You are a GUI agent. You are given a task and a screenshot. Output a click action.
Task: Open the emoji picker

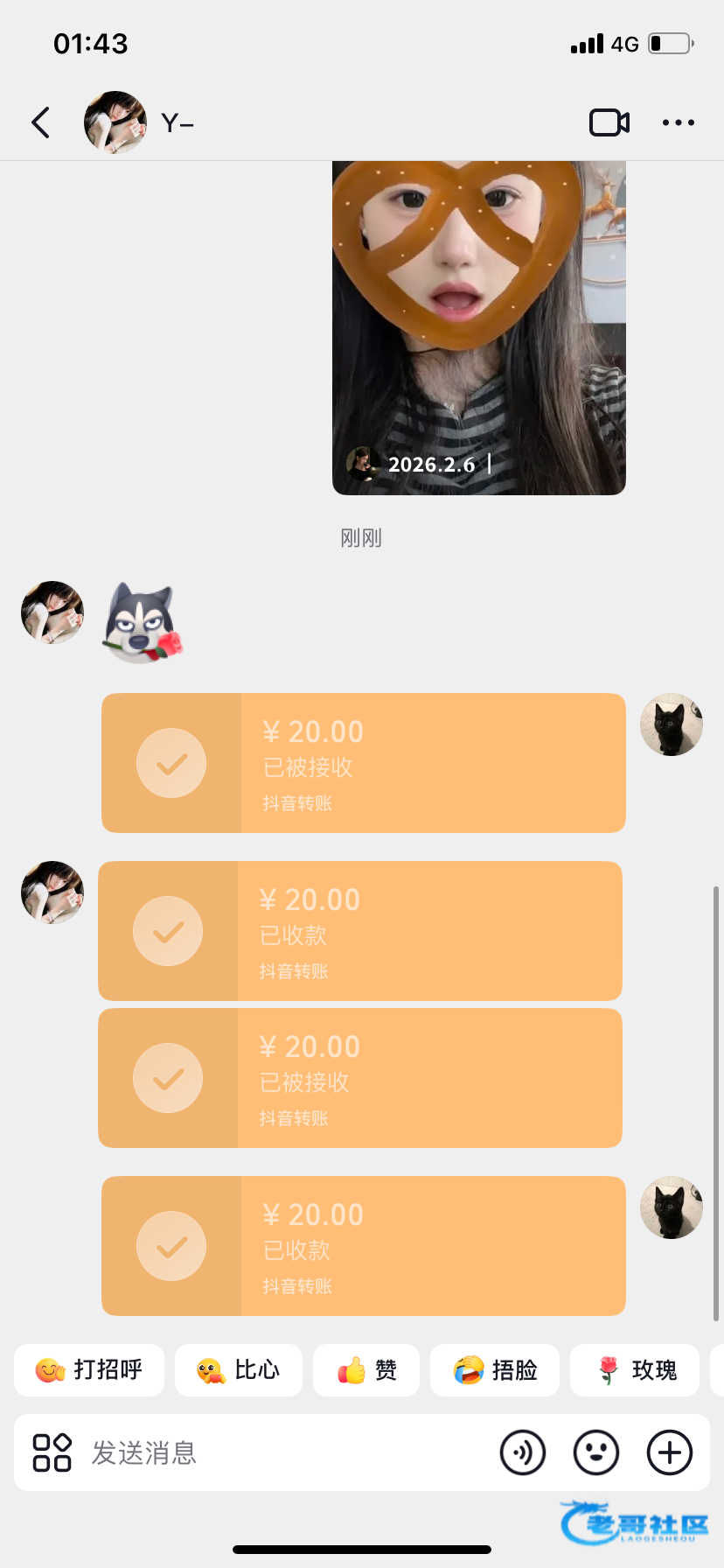coord(596,1452)
